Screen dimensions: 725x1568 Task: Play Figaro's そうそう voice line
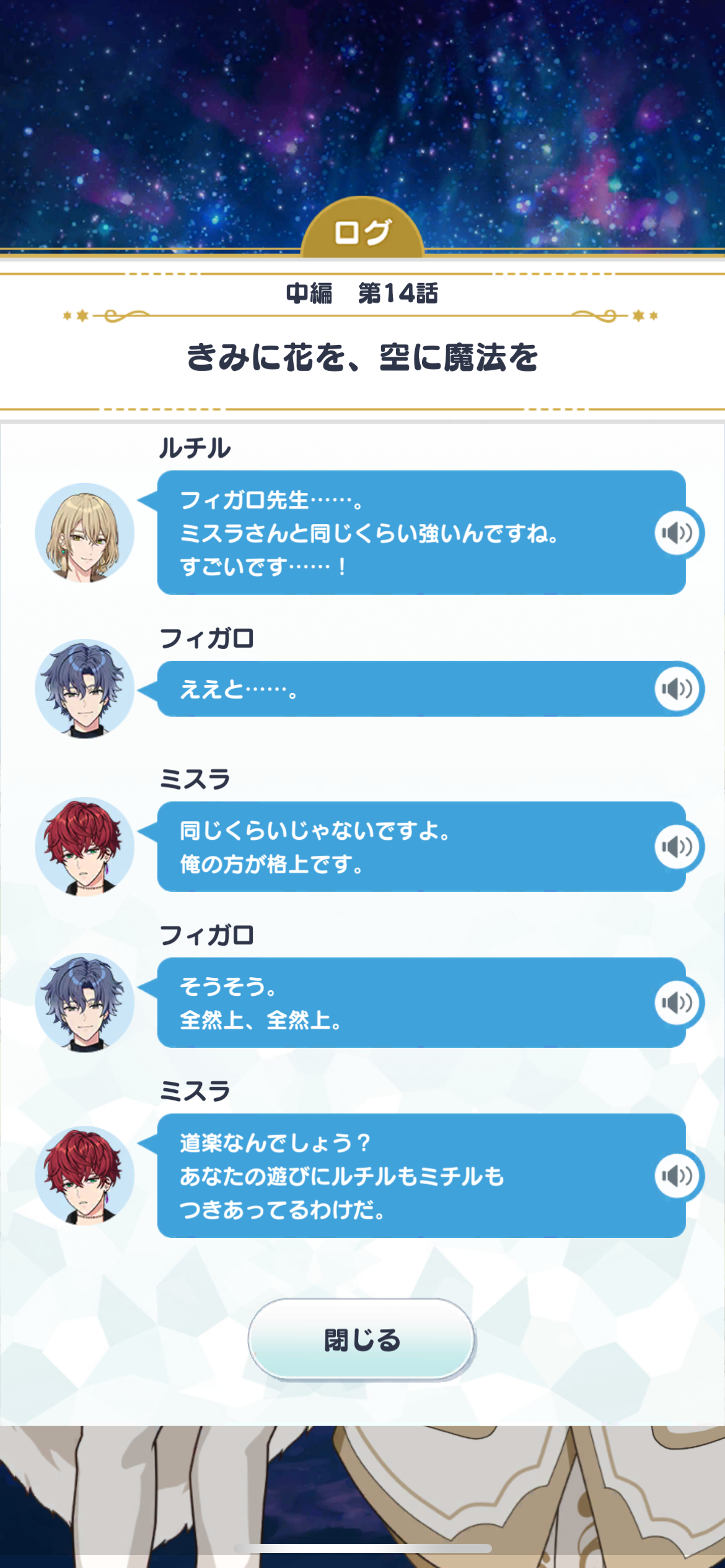[x=677, y=1003]
